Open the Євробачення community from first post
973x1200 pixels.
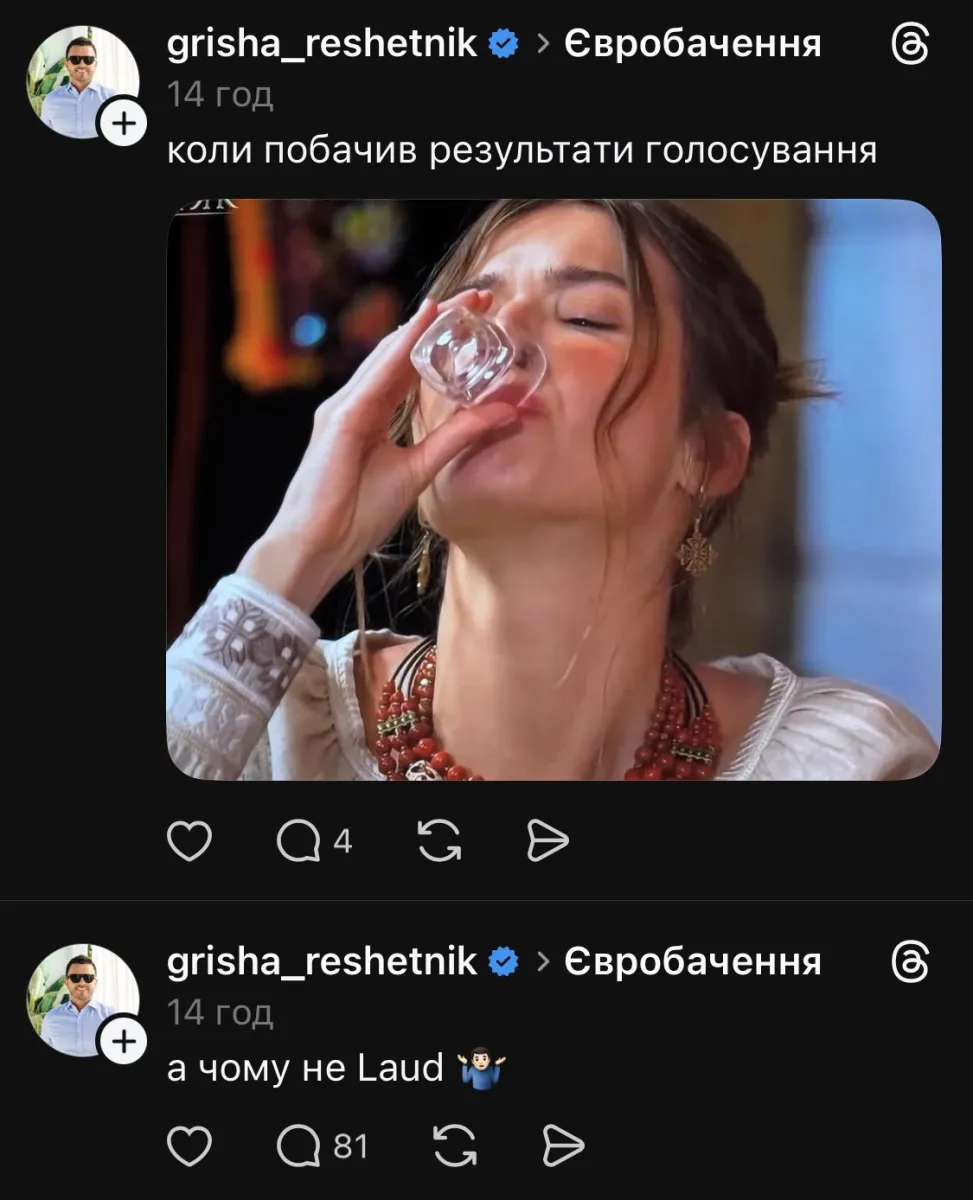coord(693,43)
